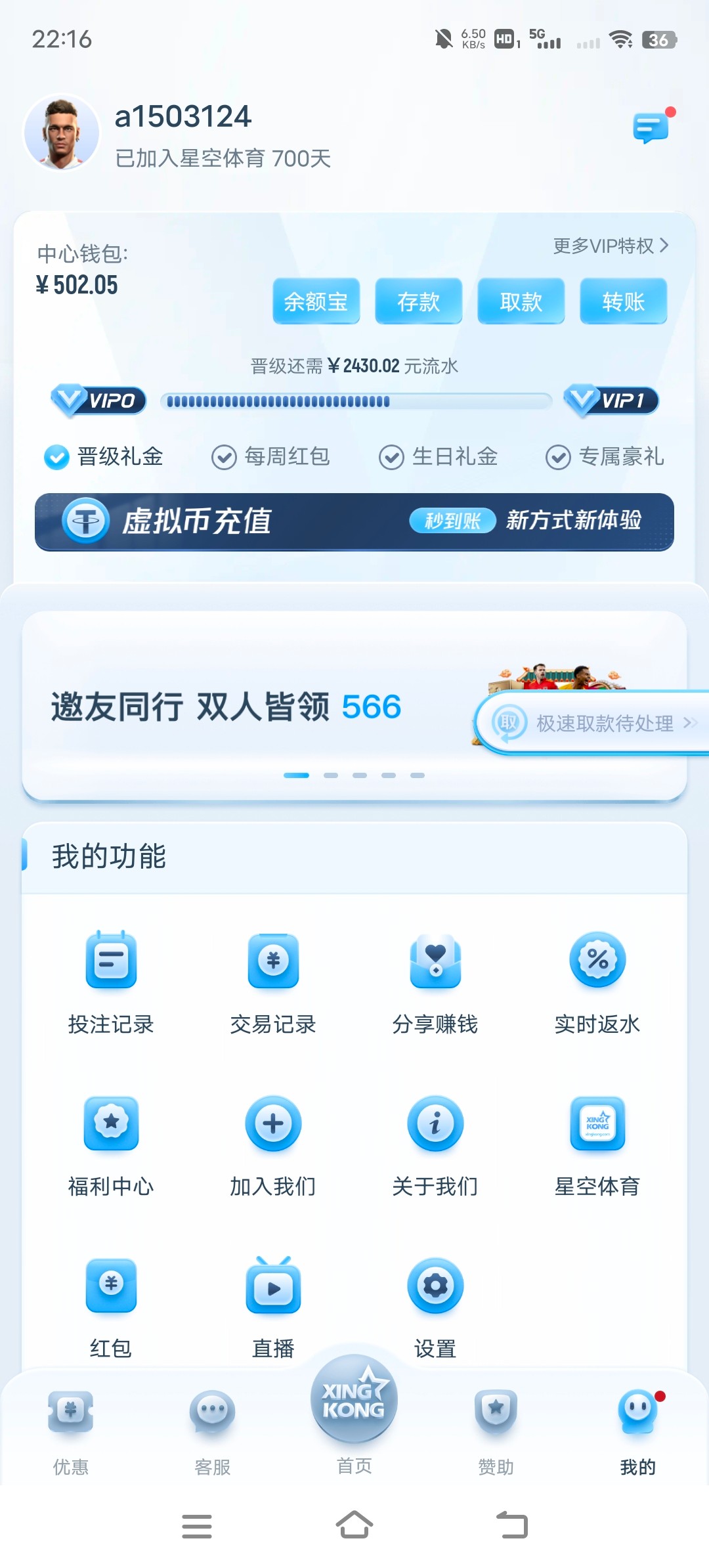Open 分享赚钱 share feature
This screenshot has width=709, height=1568.
[435, 982]
